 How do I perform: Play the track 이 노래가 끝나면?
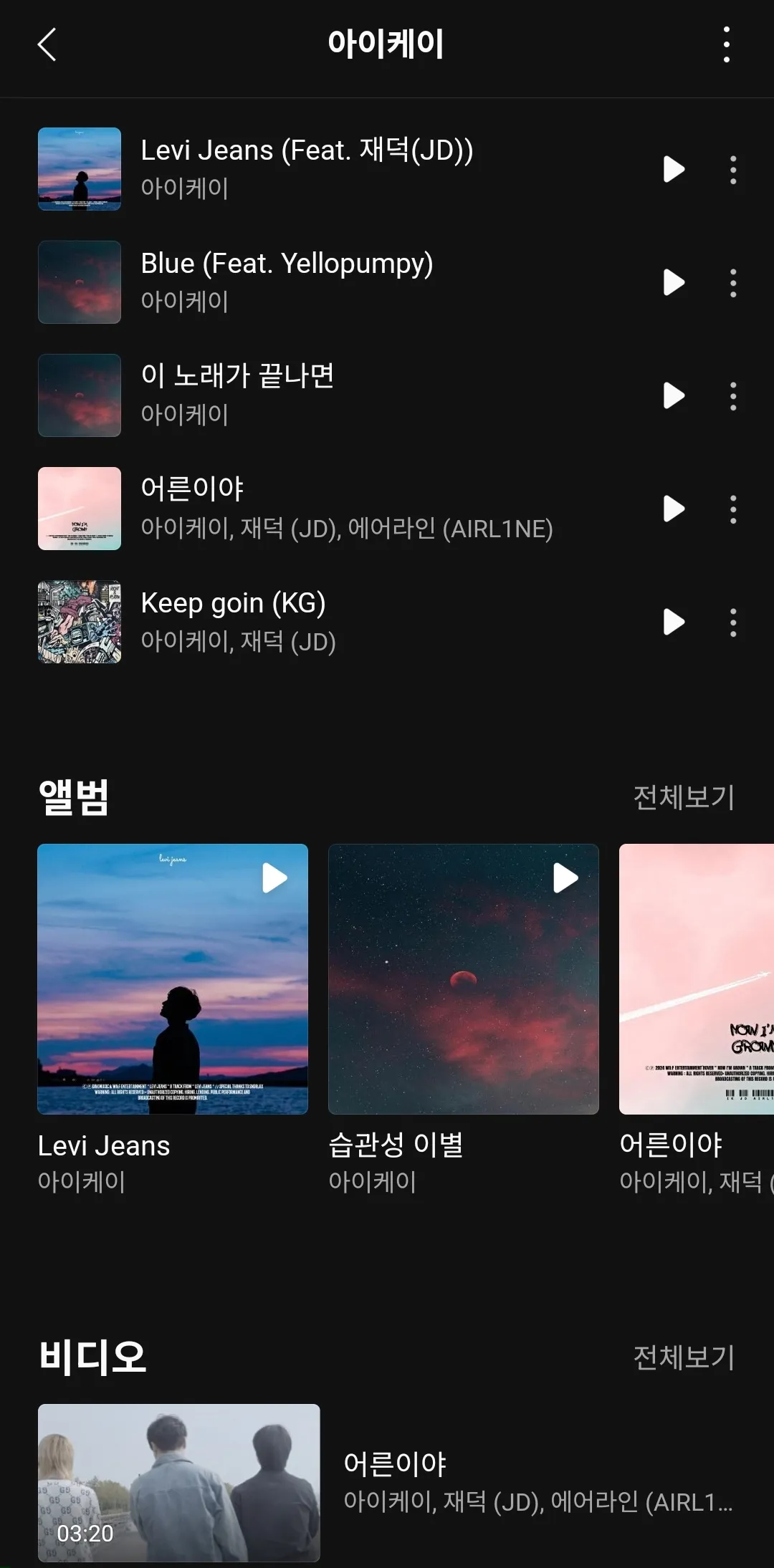672,395
